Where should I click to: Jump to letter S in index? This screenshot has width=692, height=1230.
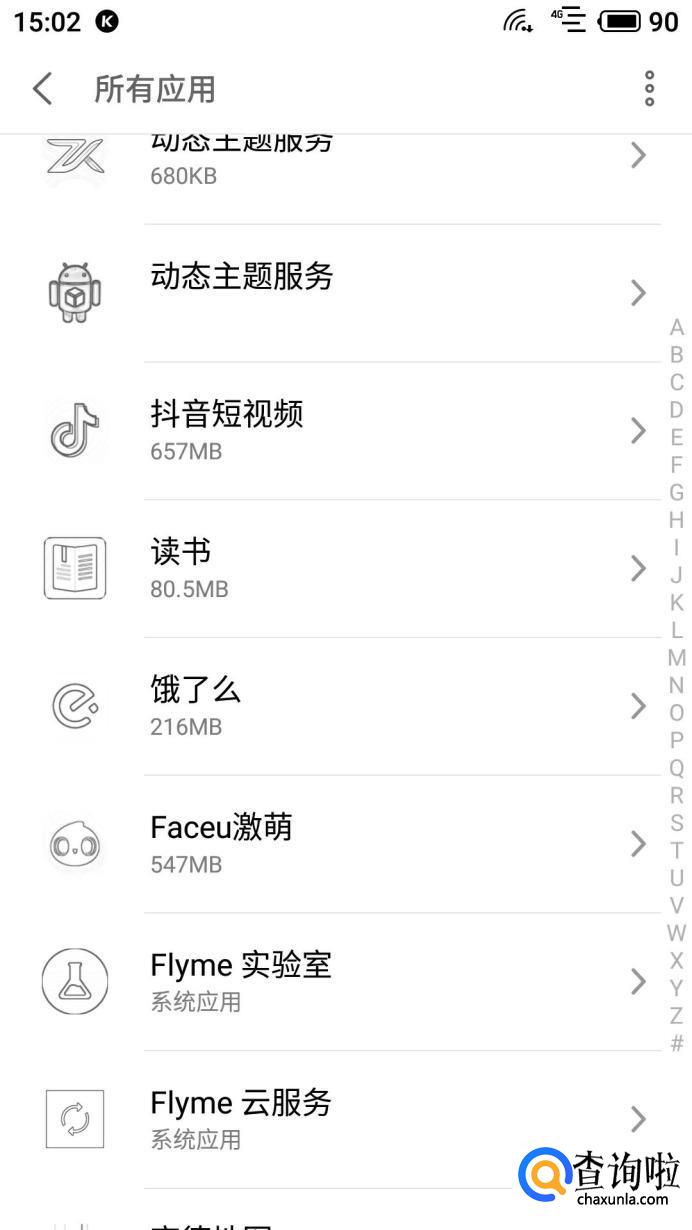pyautogui.click(x=677, y=823)
